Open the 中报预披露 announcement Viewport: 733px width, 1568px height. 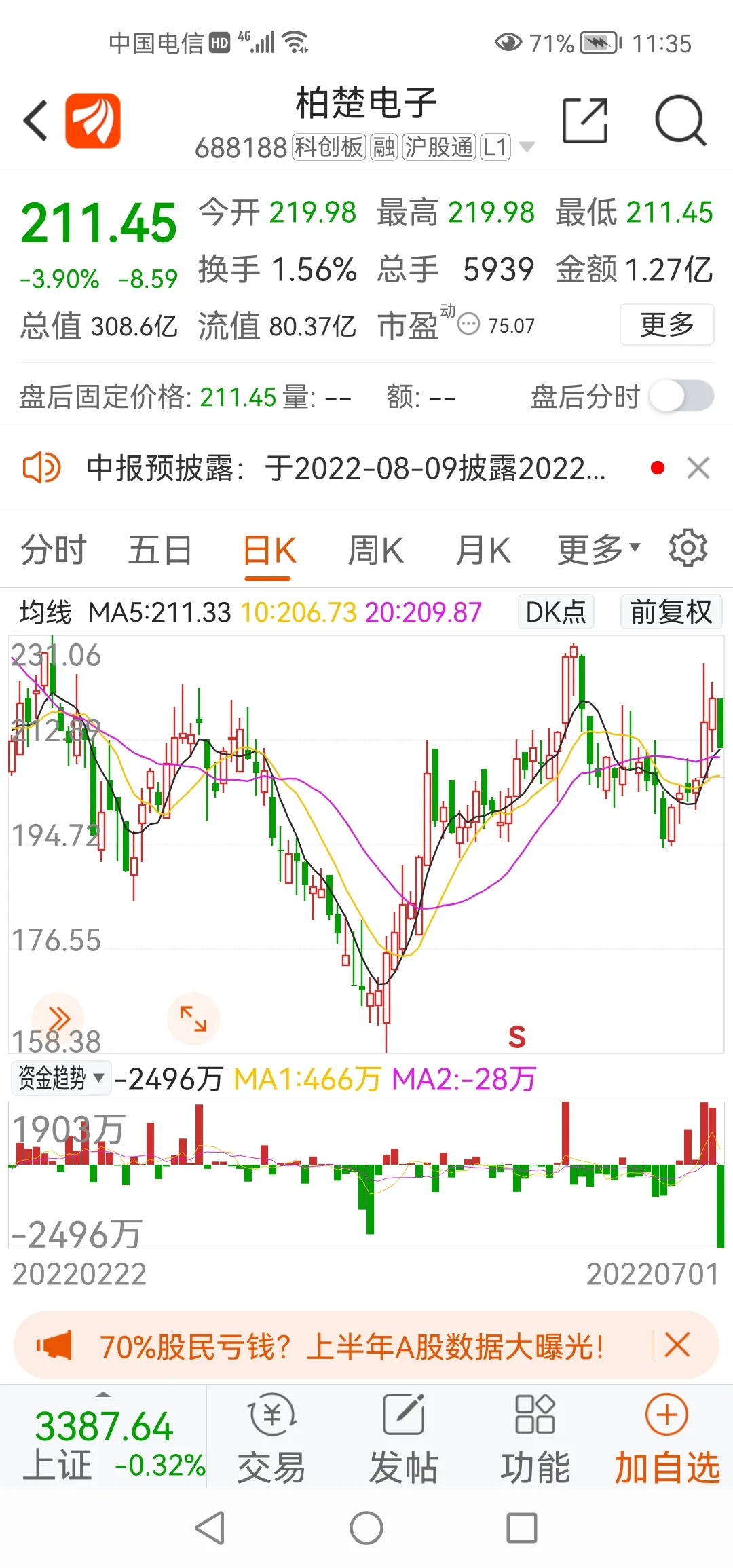click(x=346, y=468)
